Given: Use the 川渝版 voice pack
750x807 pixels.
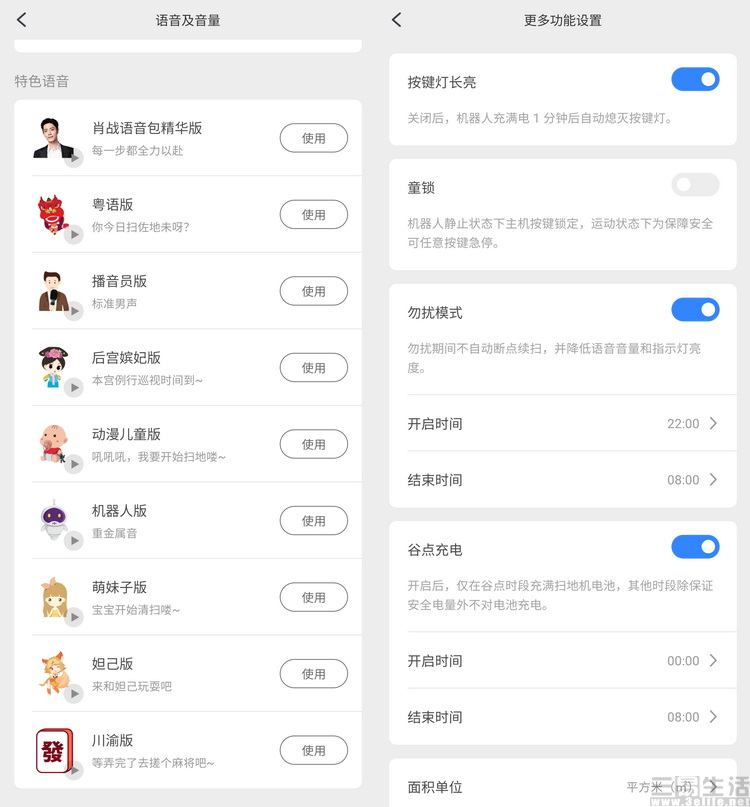Looking at the screenshot, I should (x=313, y=750).
